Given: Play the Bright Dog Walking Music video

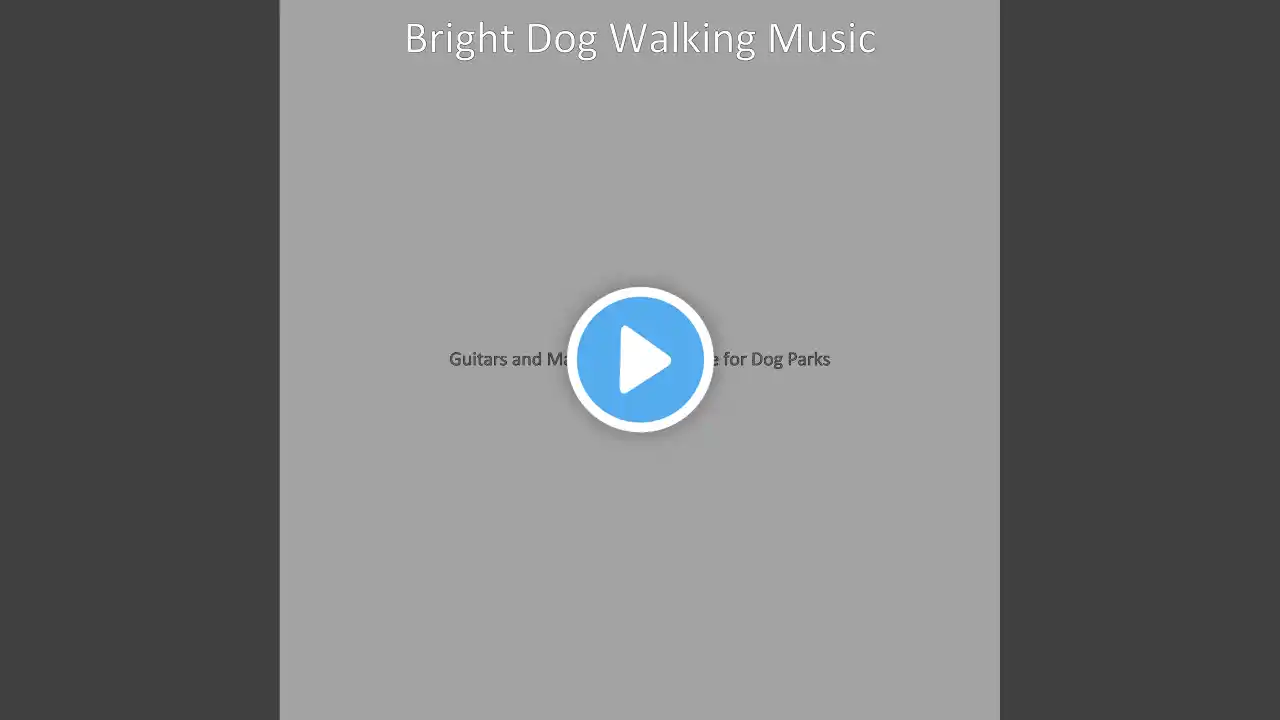Looking at the screenshot, I should tap(640, 359).
